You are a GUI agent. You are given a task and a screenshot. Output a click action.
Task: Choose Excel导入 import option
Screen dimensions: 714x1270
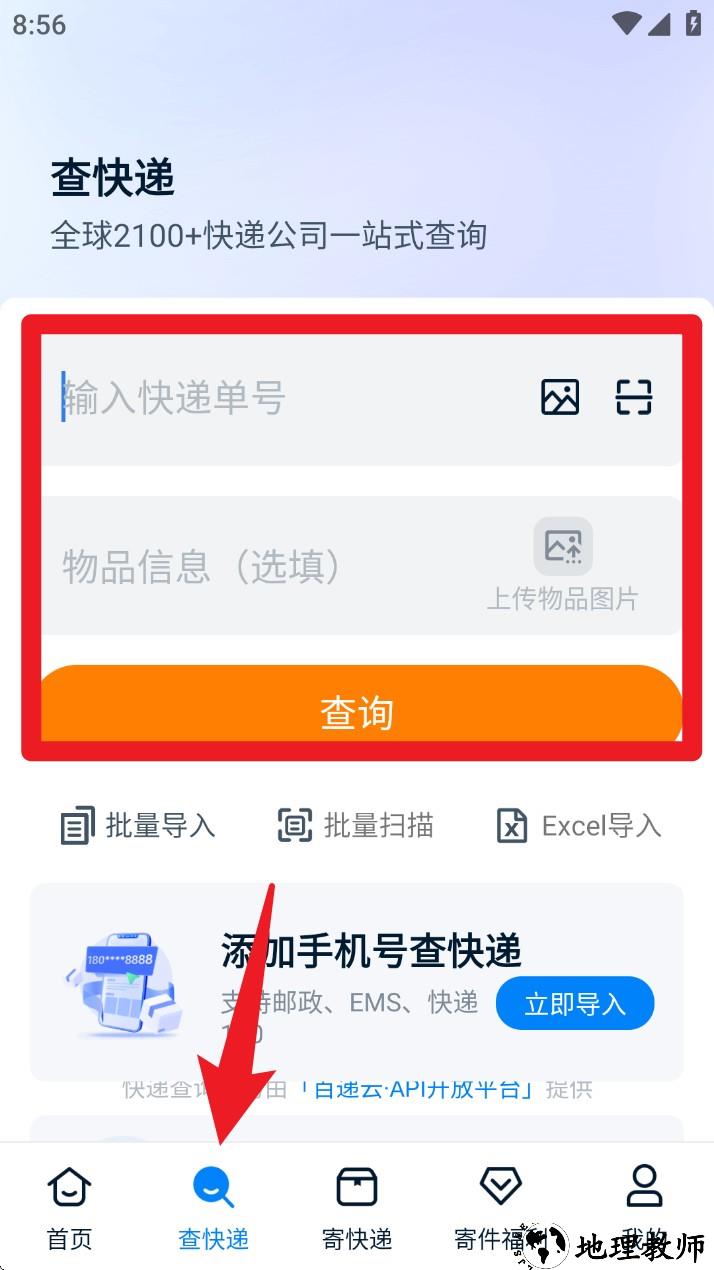579,826
